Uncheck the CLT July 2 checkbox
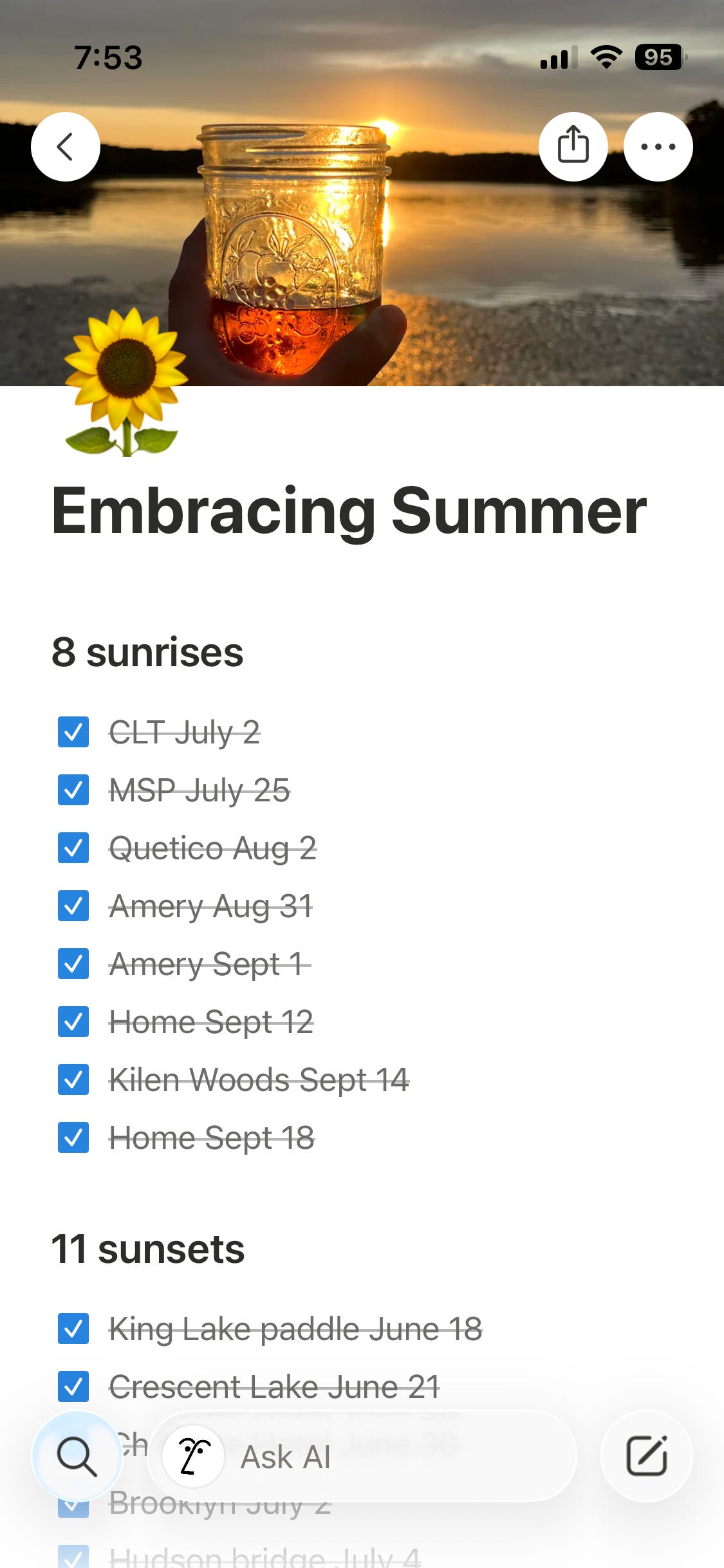The width and height of the screenshot is (724, 1568). [73, 733]
